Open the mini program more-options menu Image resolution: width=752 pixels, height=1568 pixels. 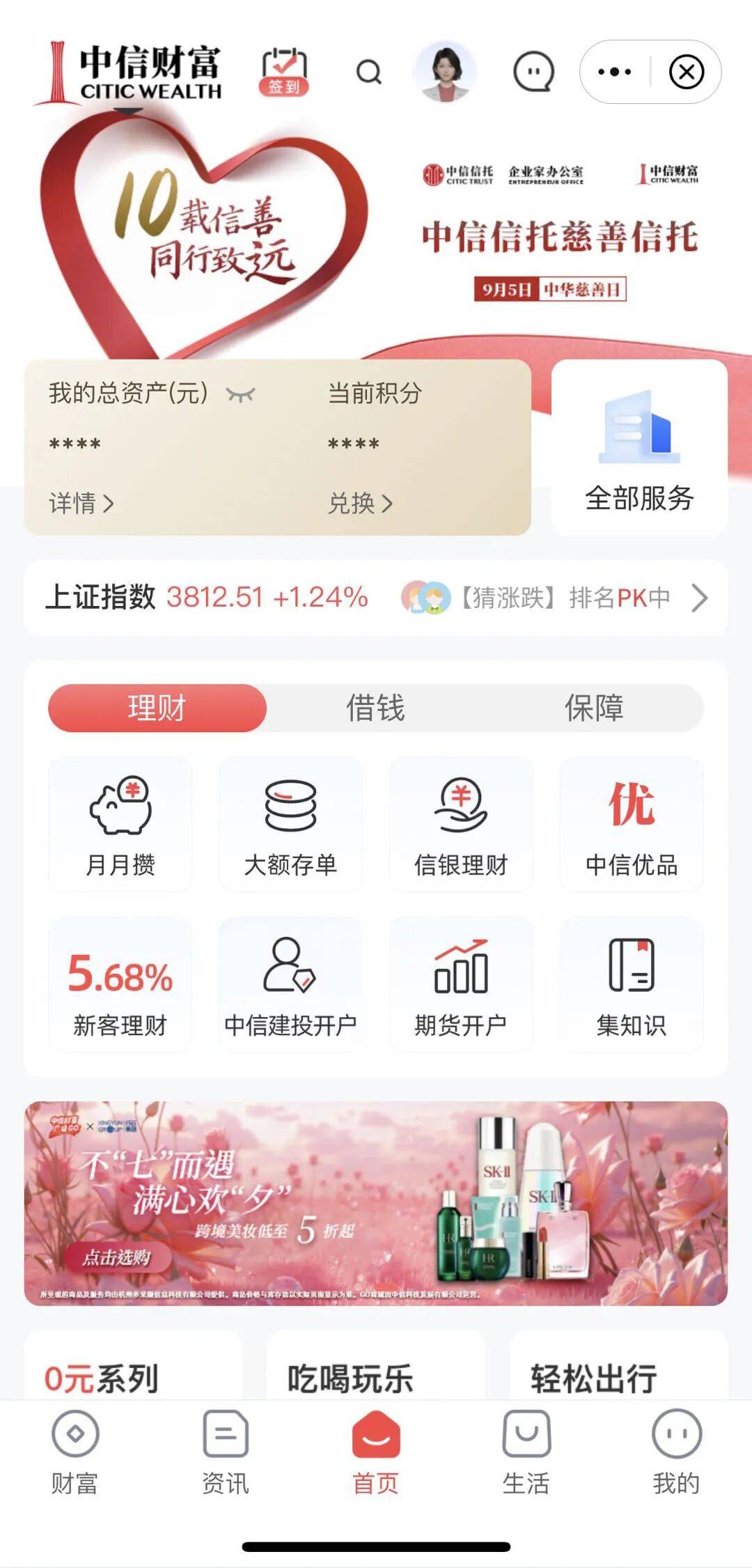click(x=615, y=72)
